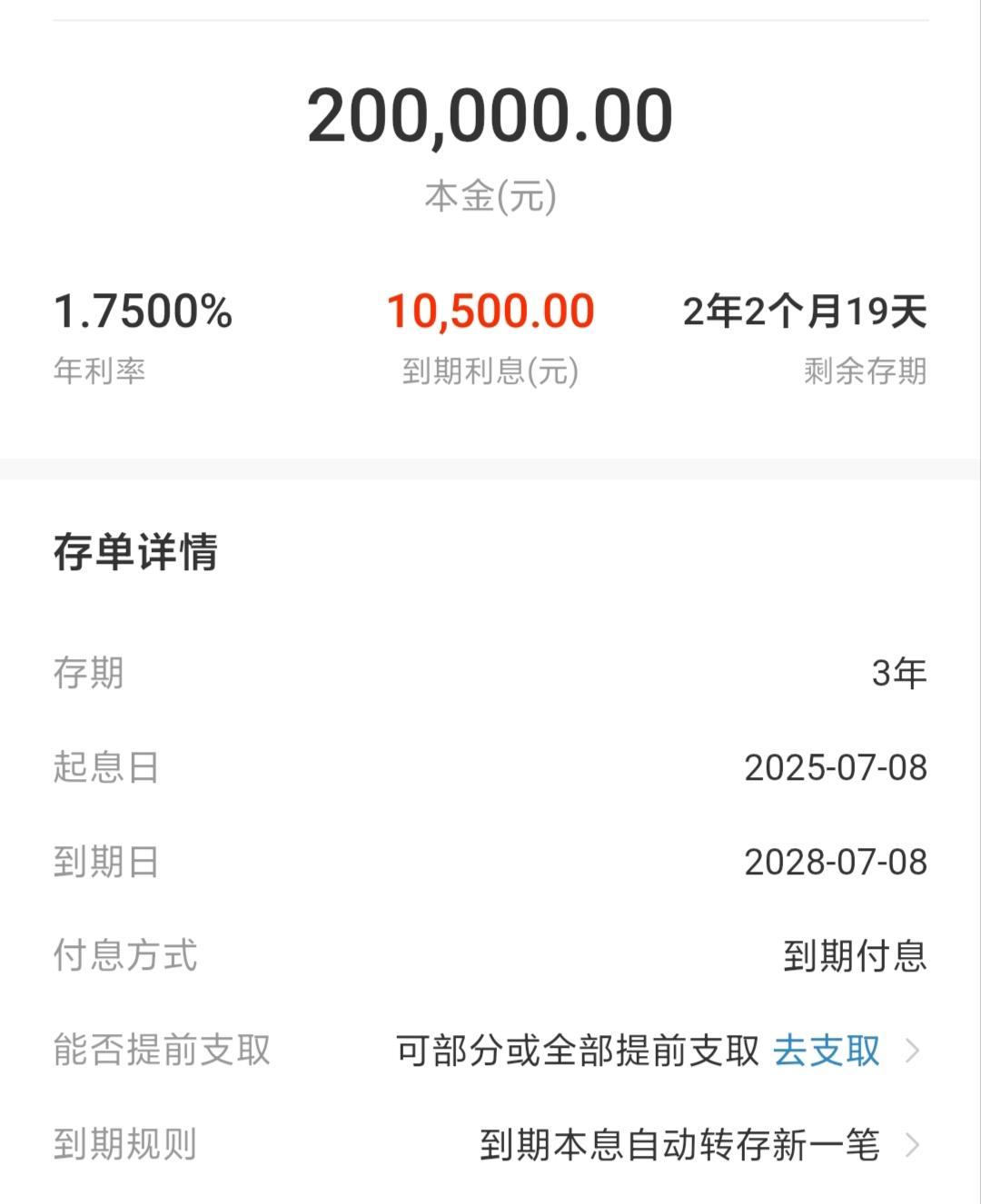Select the 200,000.00 principal amount

pyautogui.click(x=490, y=113)
